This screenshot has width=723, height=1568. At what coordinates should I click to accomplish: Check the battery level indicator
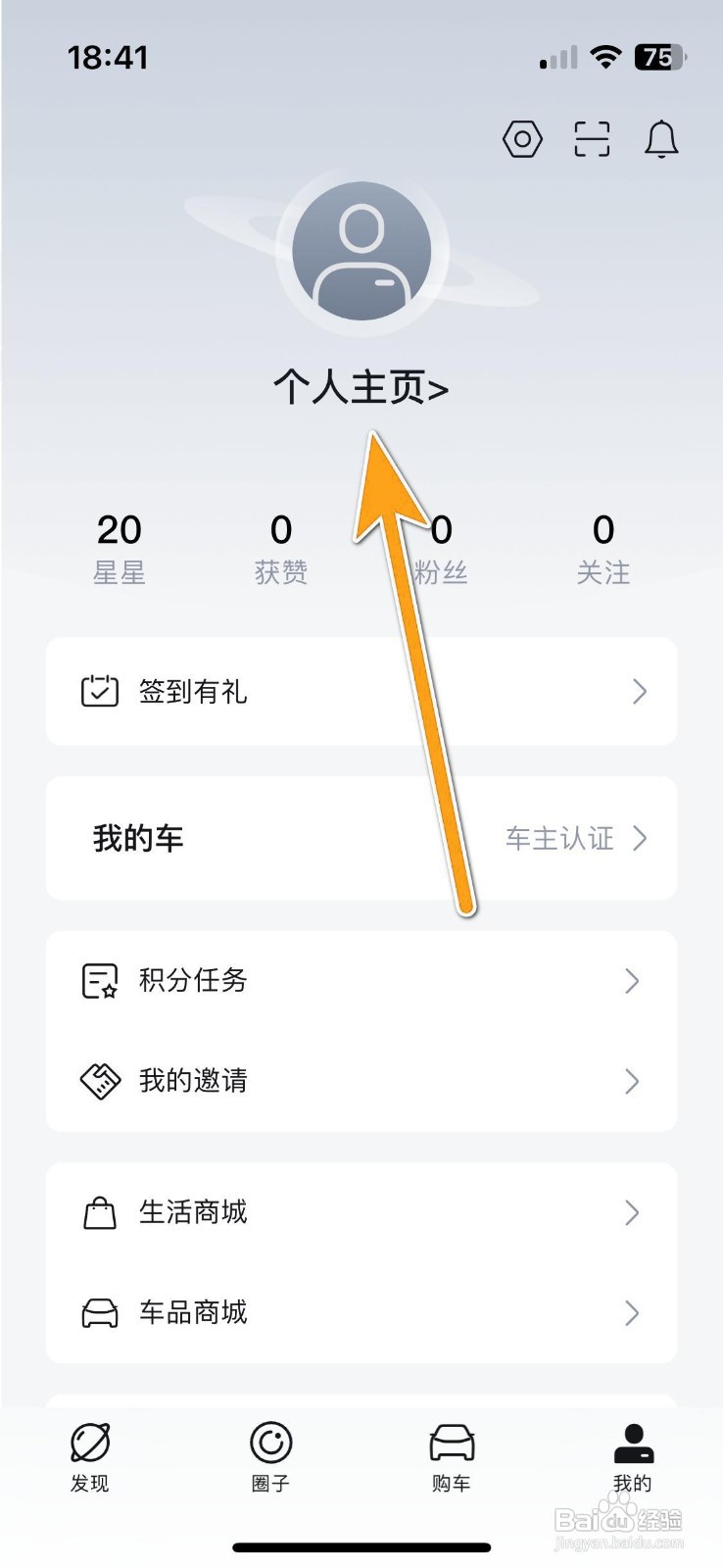pyautogui.click(x=658, y=58)
